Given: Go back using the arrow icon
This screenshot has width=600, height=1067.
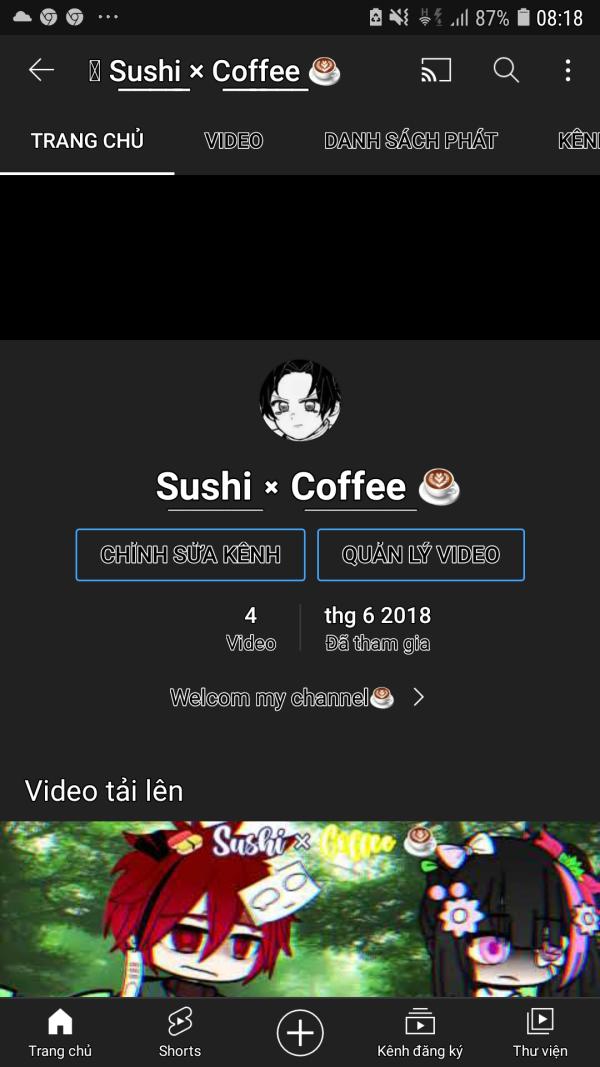Looking at the screenshot, I should coord(41,70).
